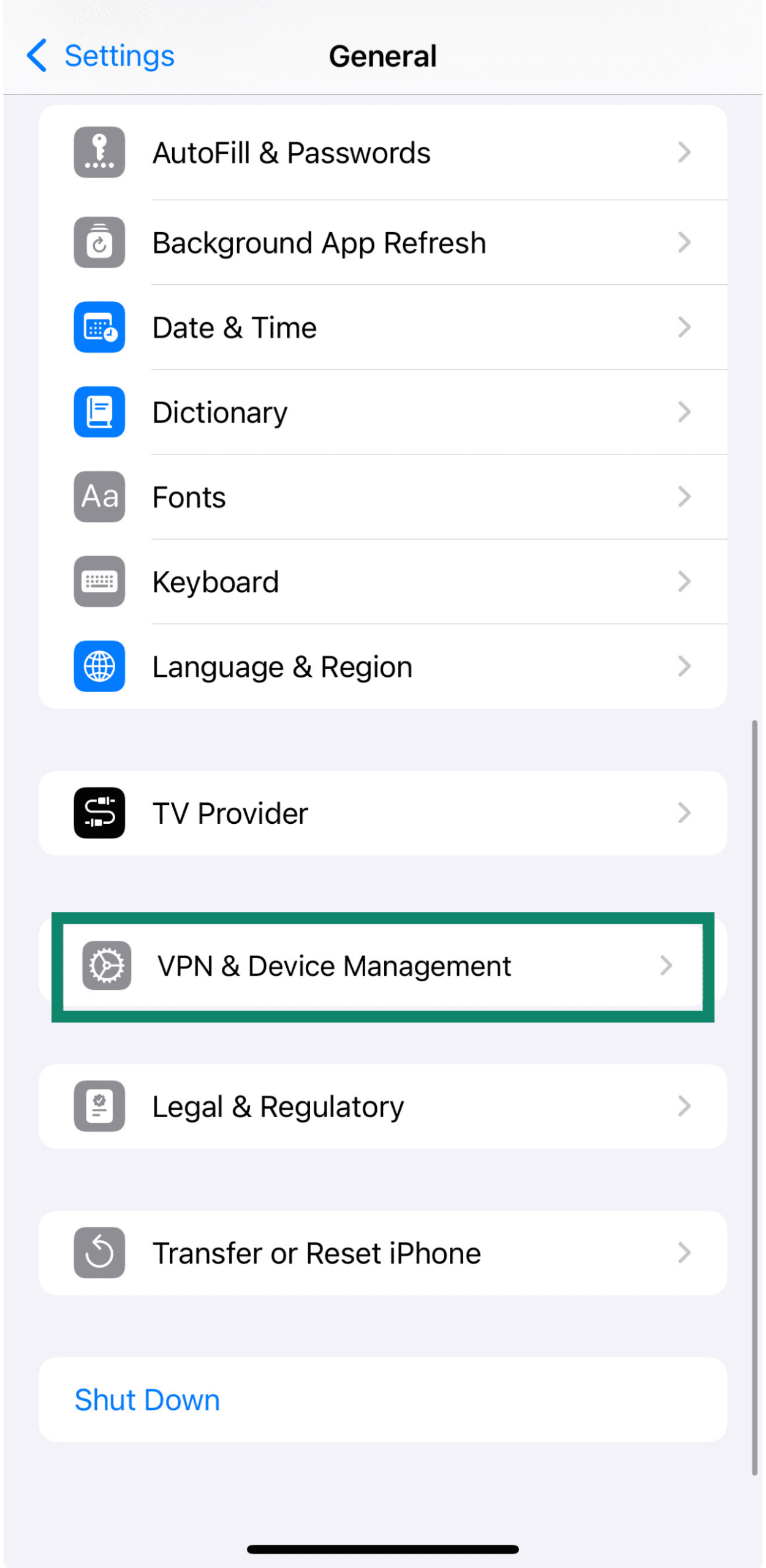Tap the Background App Refresh icon
The image size is (766, 1568).
[99, 243]
